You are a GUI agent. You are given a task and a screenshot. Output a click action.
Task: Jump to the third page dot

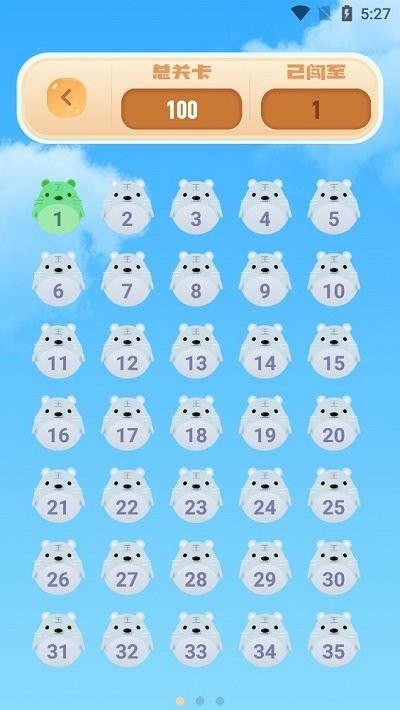(x=220, y=701)
